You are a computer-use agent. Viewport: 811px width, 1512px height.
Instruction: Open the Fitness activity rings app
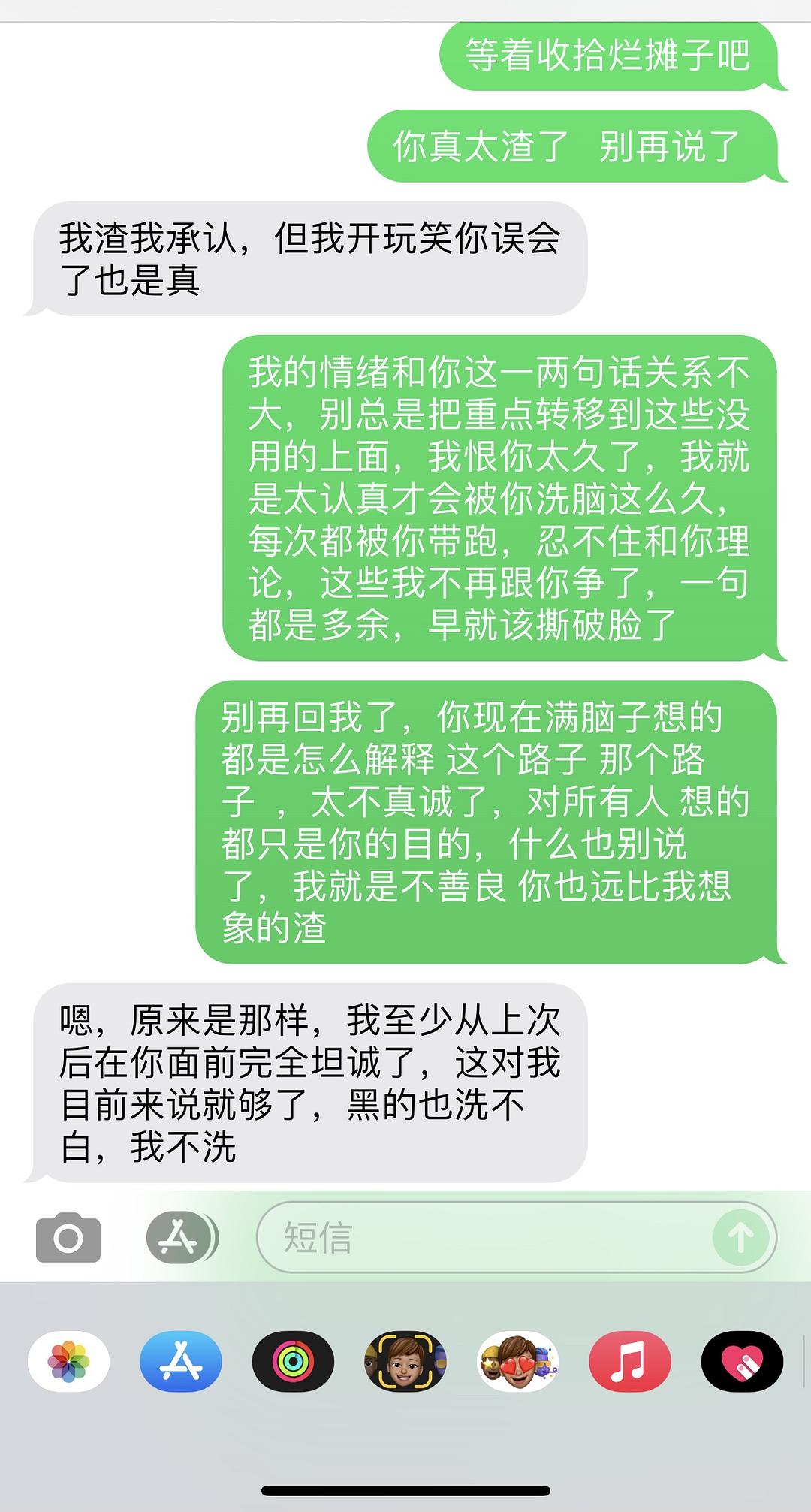[x=293, y=1361]
